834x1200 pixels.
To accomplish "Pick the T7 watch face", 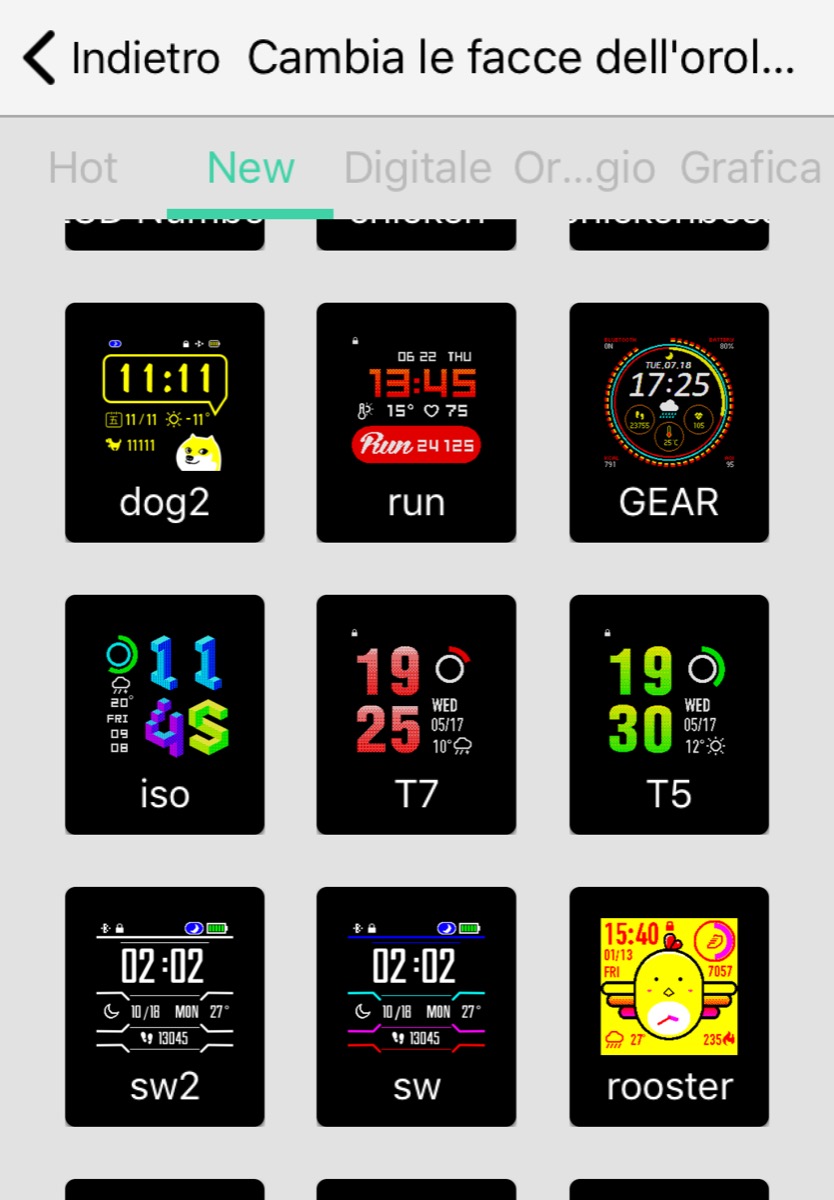I will pyautogui.click(x=416, y=714).
